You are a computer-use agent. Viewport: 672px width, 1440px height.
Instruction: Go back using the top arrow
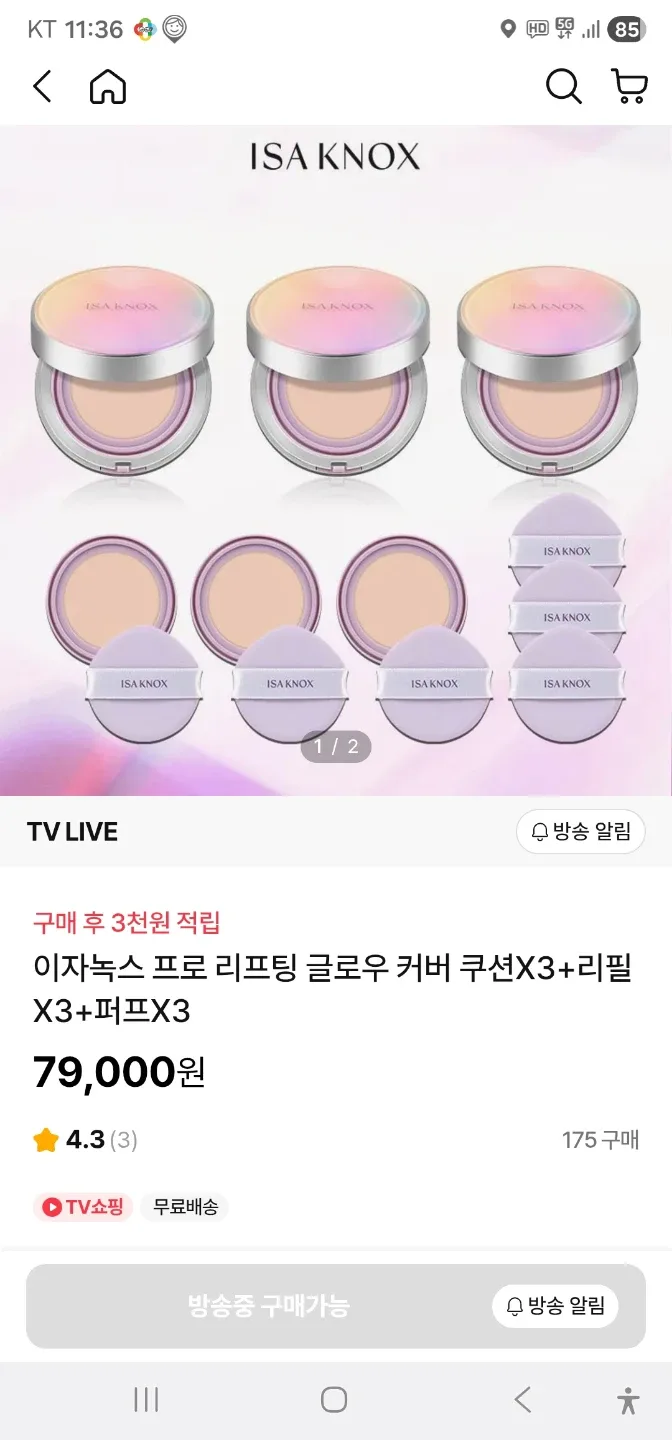(x=42, y=87)
